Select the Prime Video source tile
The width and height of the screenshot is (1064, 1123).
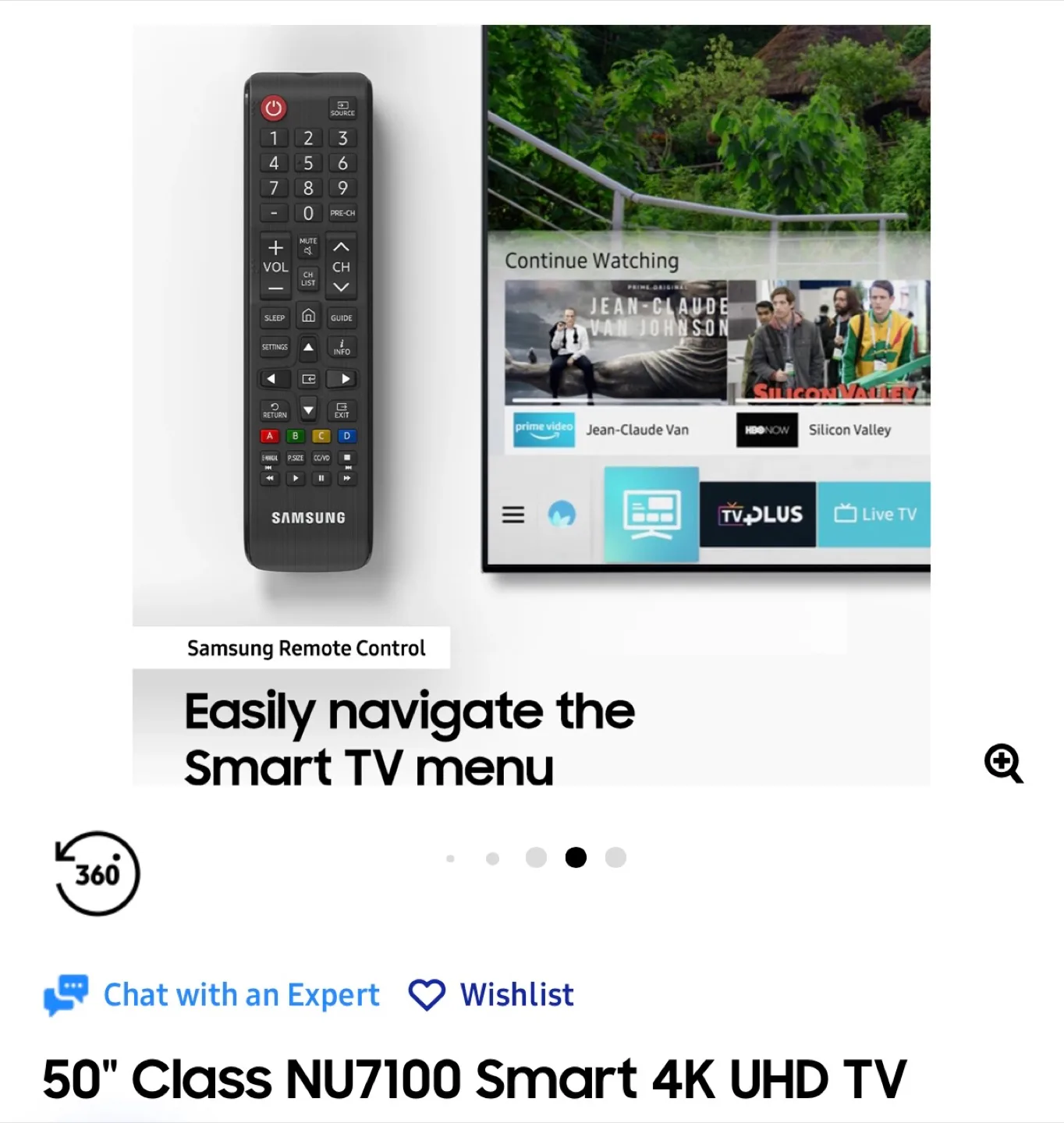click(543, 430)
